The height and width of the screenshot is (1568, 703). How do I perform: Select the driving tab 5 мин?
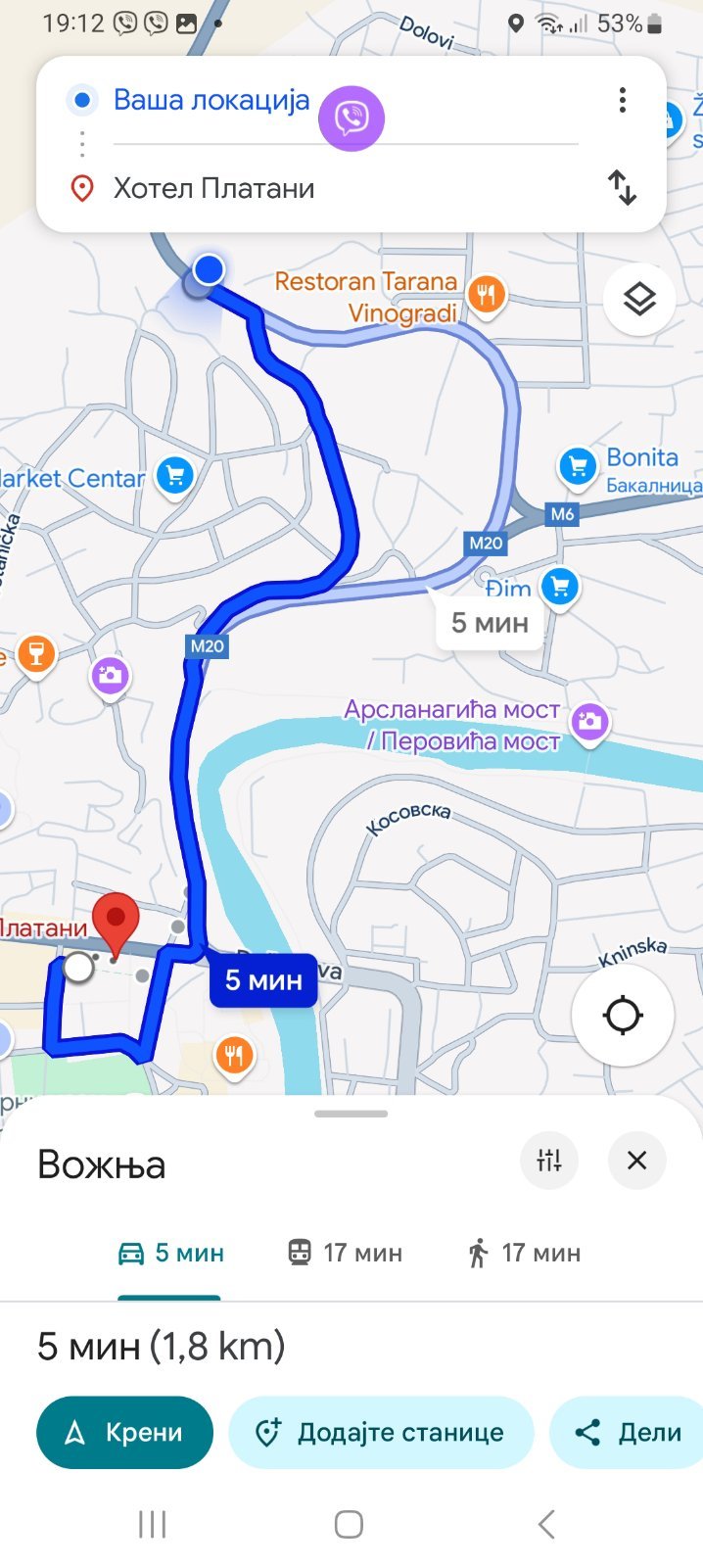coord(171,1253)
